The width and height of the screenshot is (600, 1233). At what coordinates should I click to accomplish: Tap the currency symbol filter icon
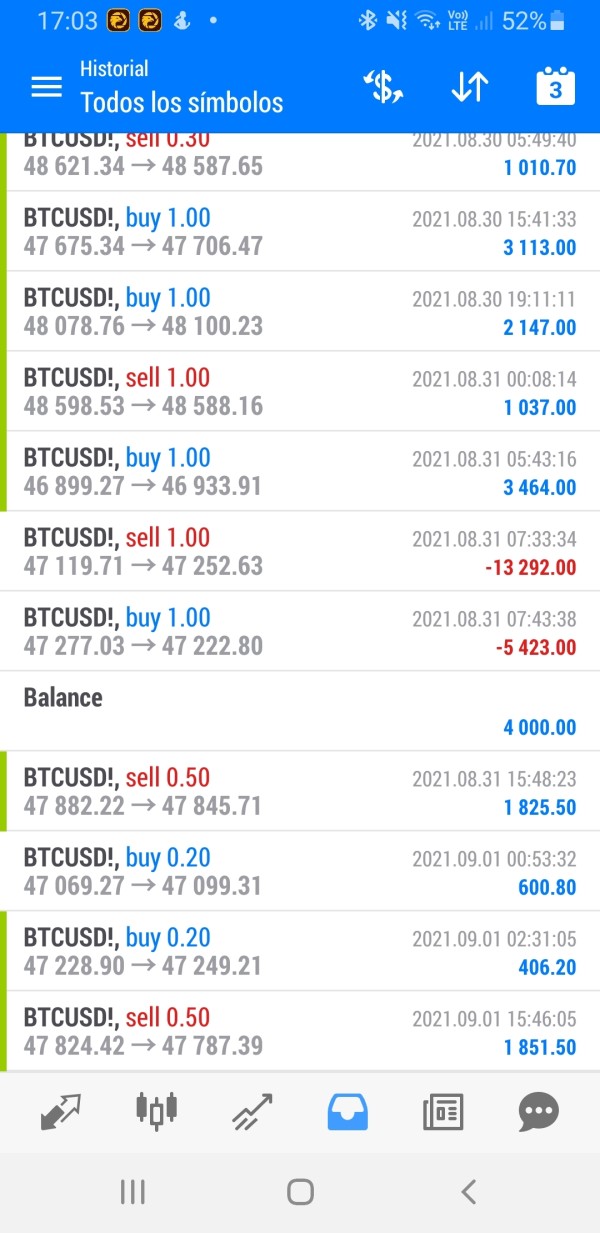click(x=383, y=87)
